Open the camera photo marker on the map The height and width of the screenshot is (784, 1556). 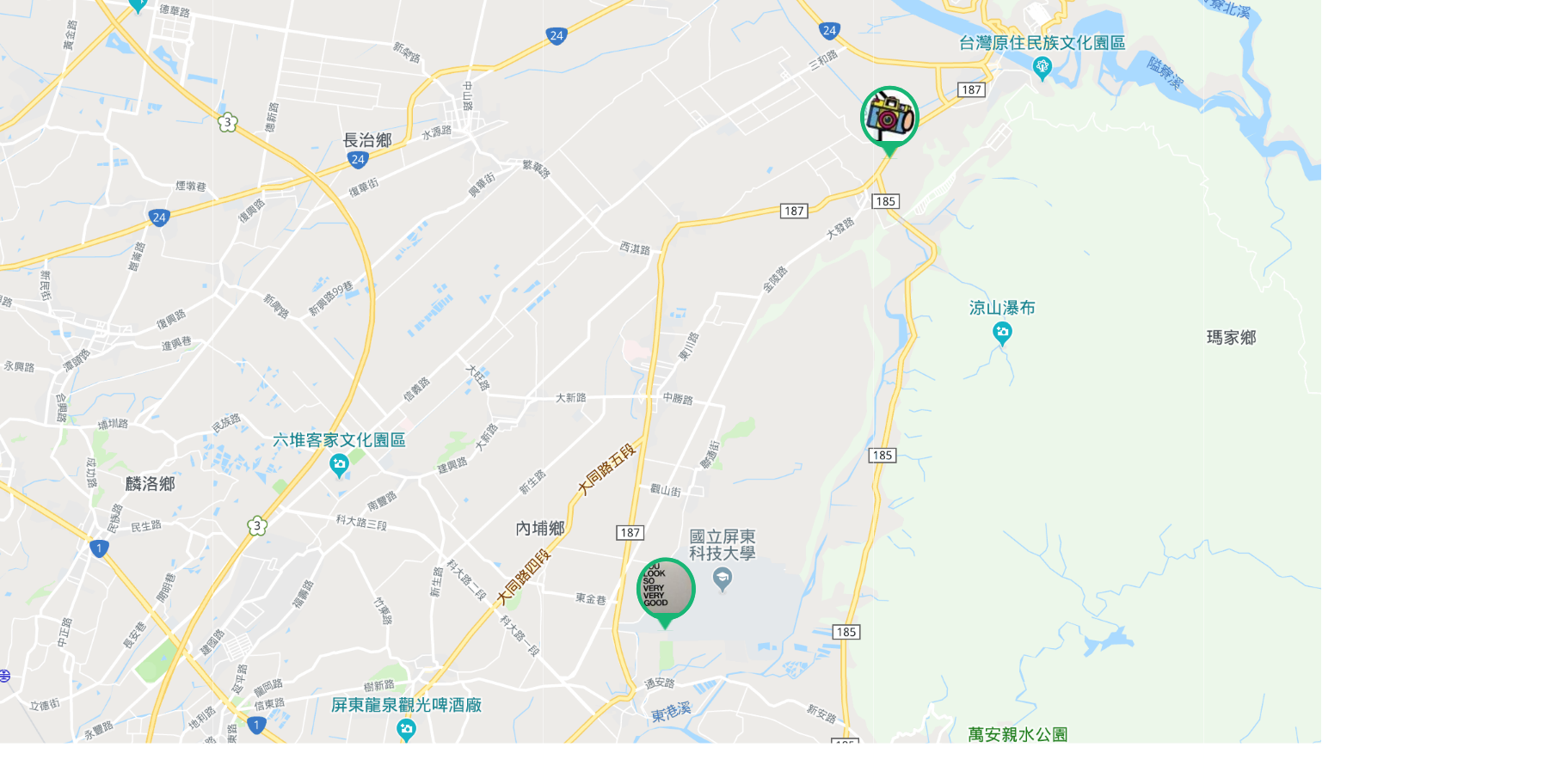pos(889,118)
